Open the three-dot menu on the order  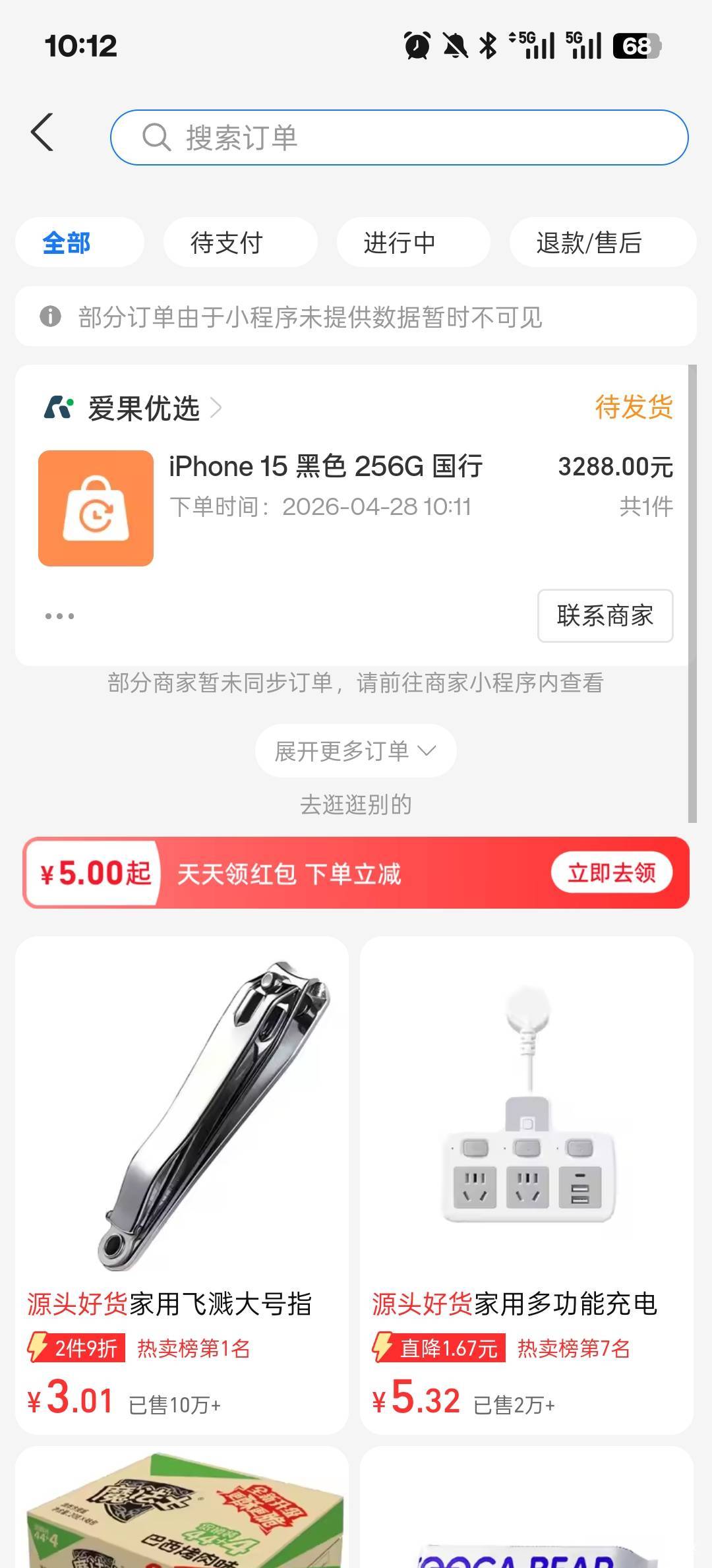point(59,616)
